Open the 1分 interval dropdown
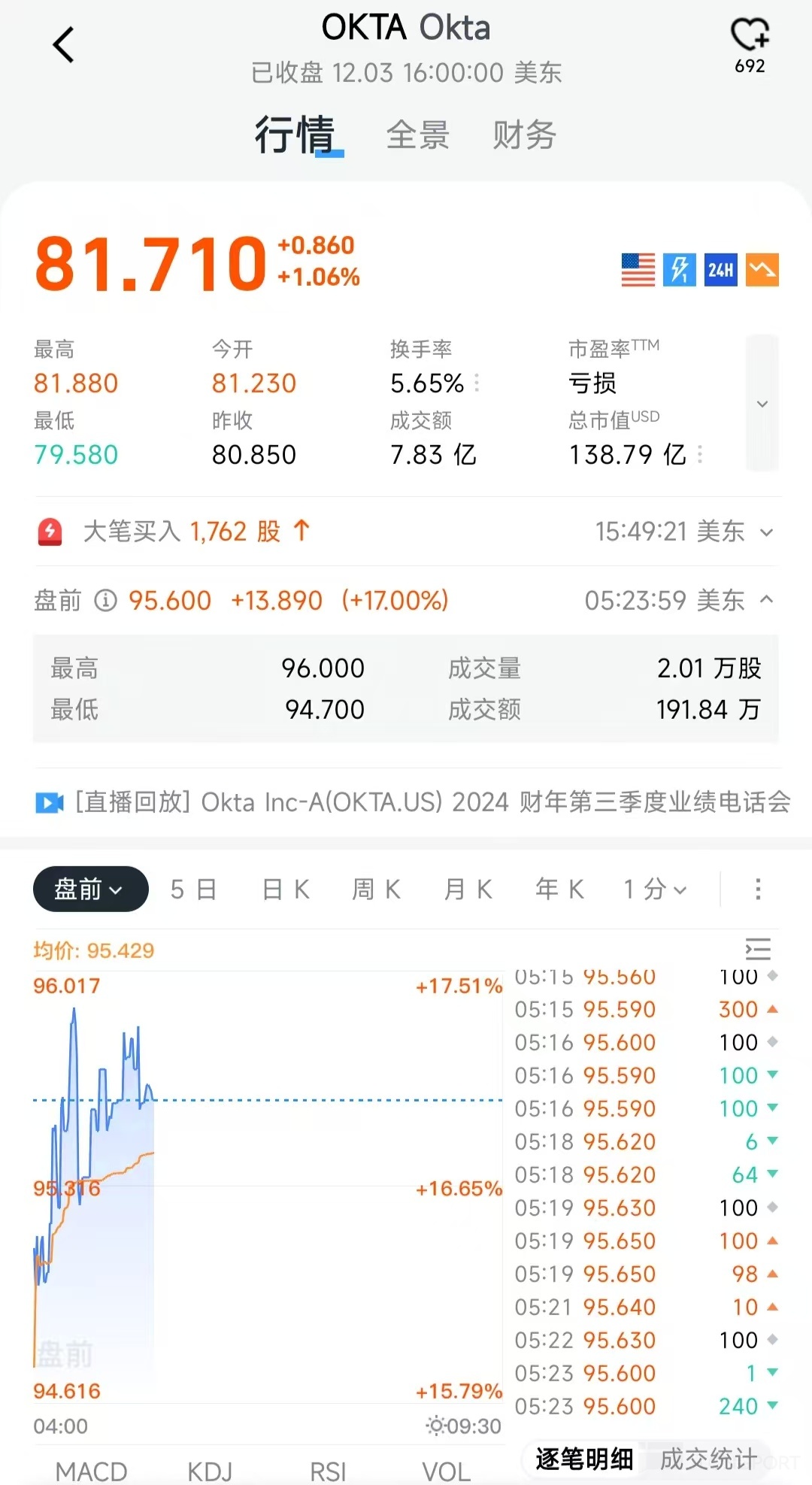The image size is (812, 1485). click(x=655, y=889)
